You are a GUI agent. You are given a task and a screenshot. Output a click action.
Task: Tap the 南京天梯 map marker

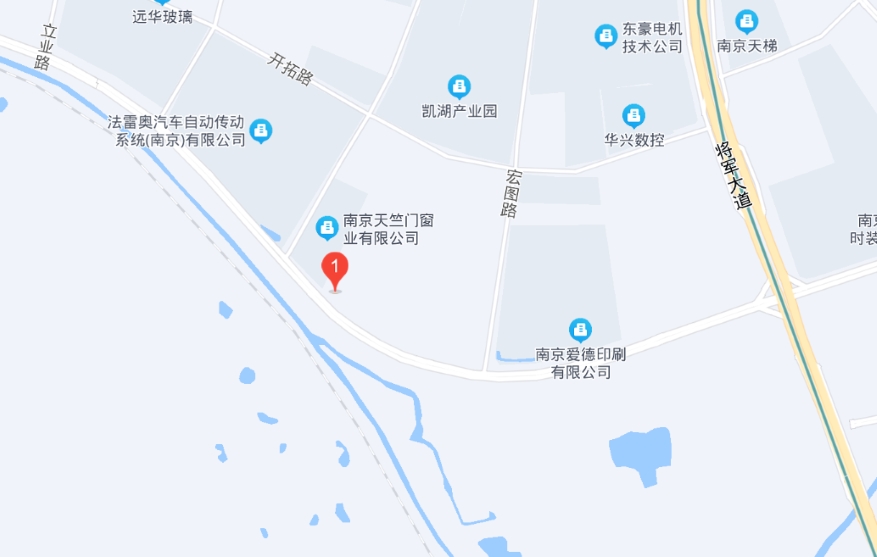click(x=746, y=21)
